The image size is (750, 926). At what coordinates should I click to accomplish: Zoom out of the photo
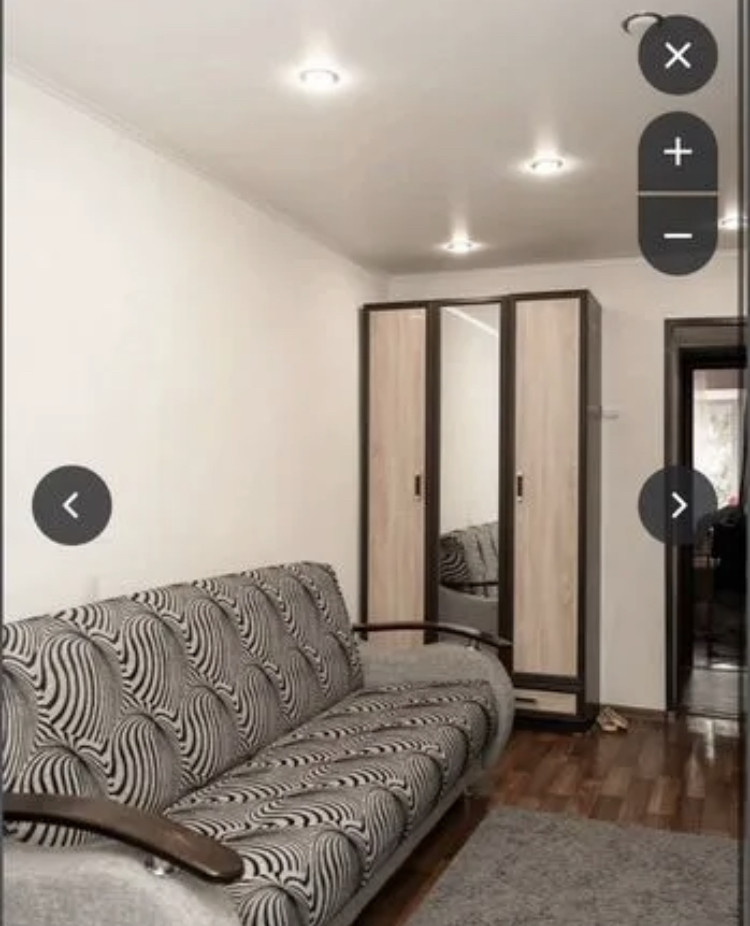tap(678, 236)
